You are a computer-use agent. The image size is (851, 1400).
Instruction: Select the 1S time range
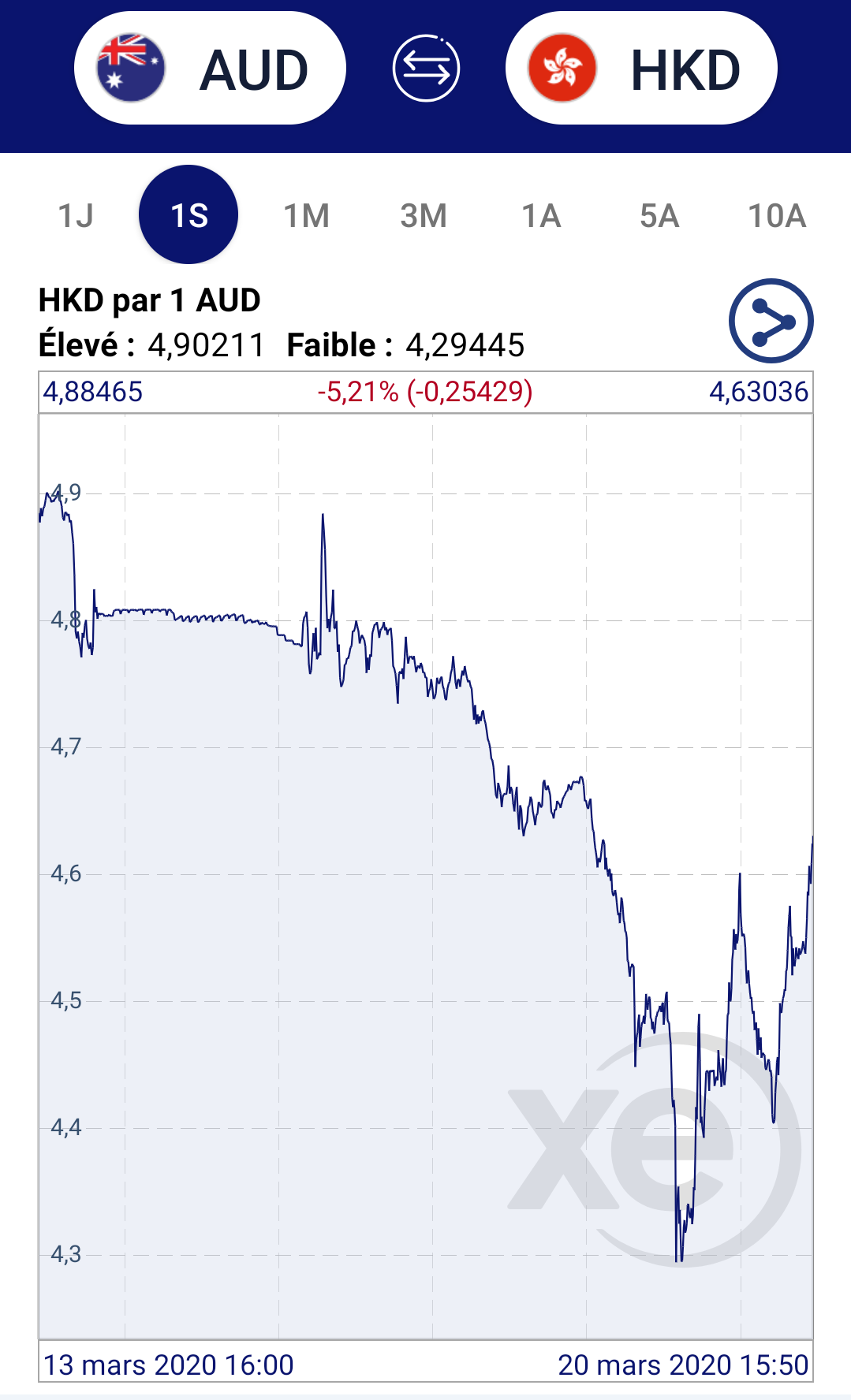[188, 215]
